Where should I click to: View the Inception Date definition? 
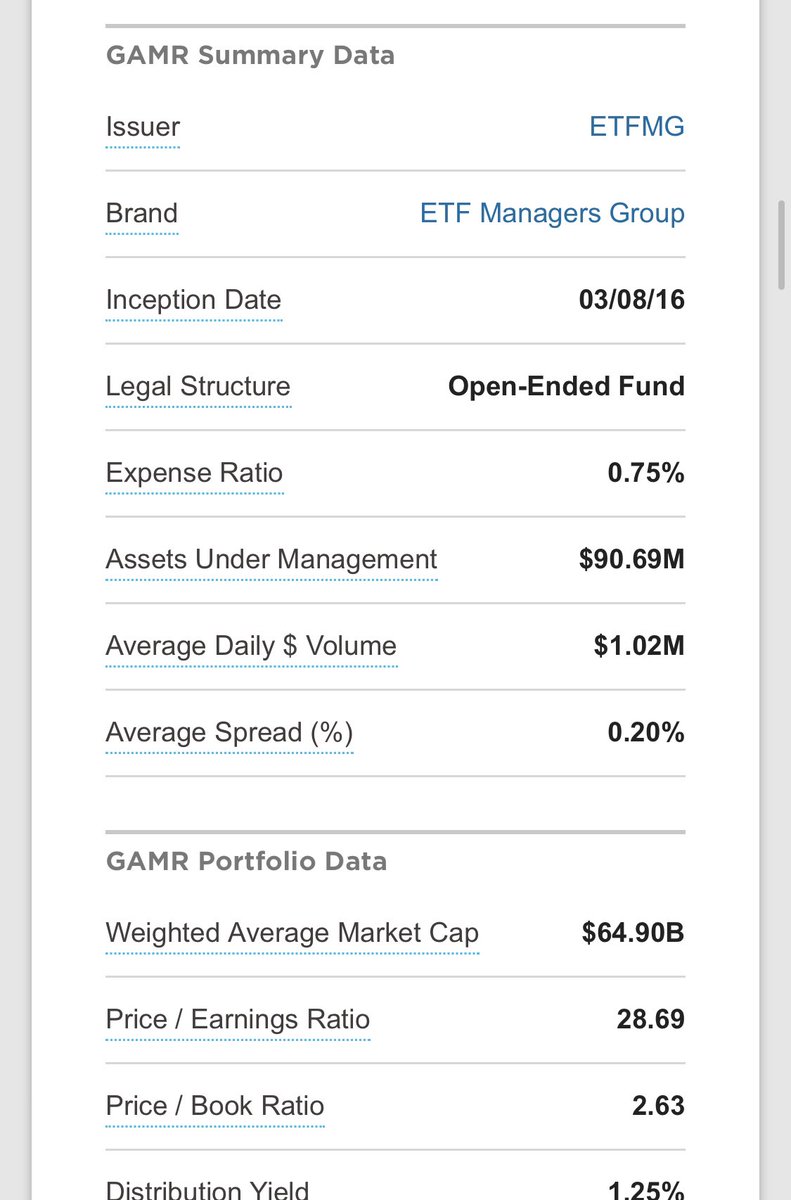point(193,300)
